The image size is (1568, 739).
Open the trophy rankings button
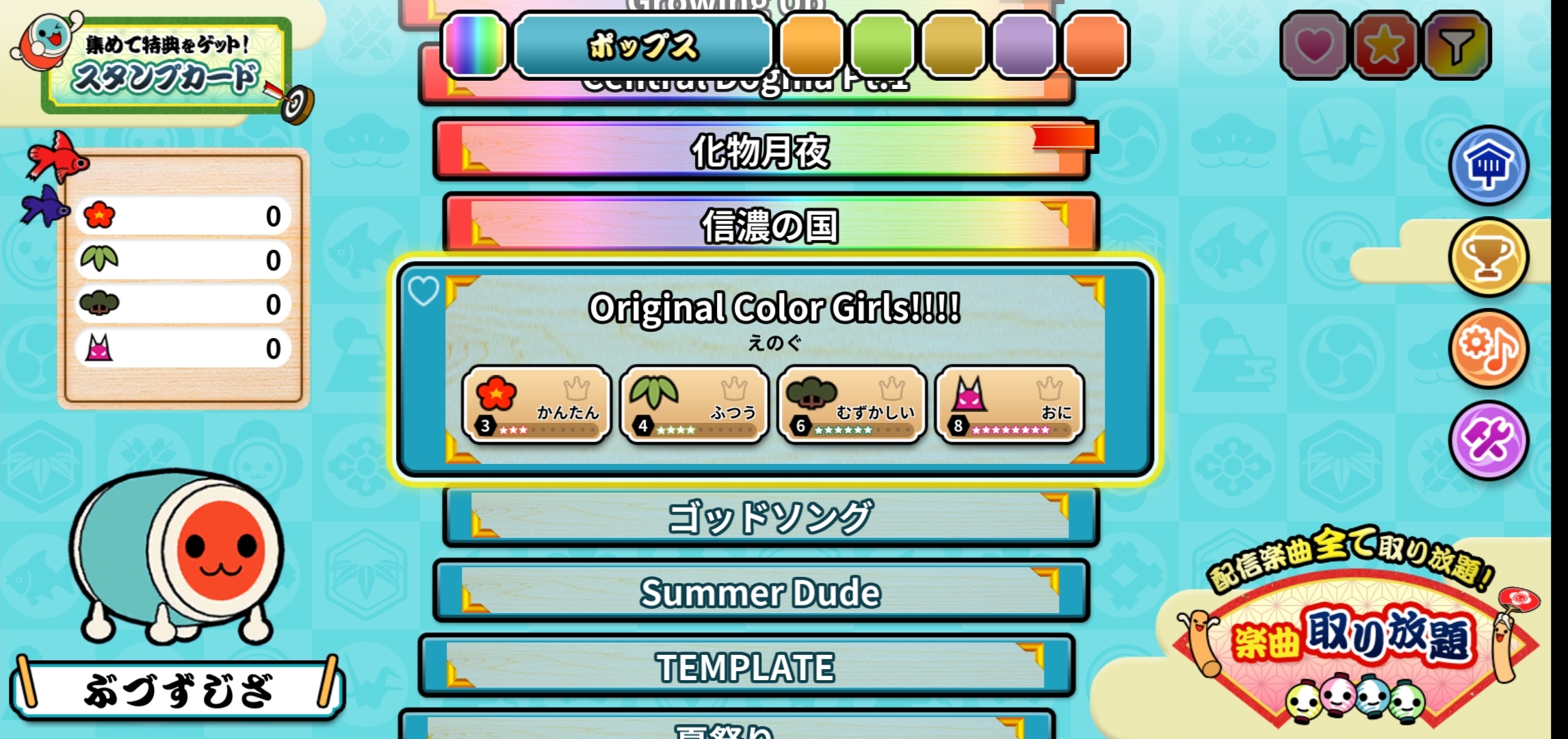pyautogui.click(x=1488, y=257)
